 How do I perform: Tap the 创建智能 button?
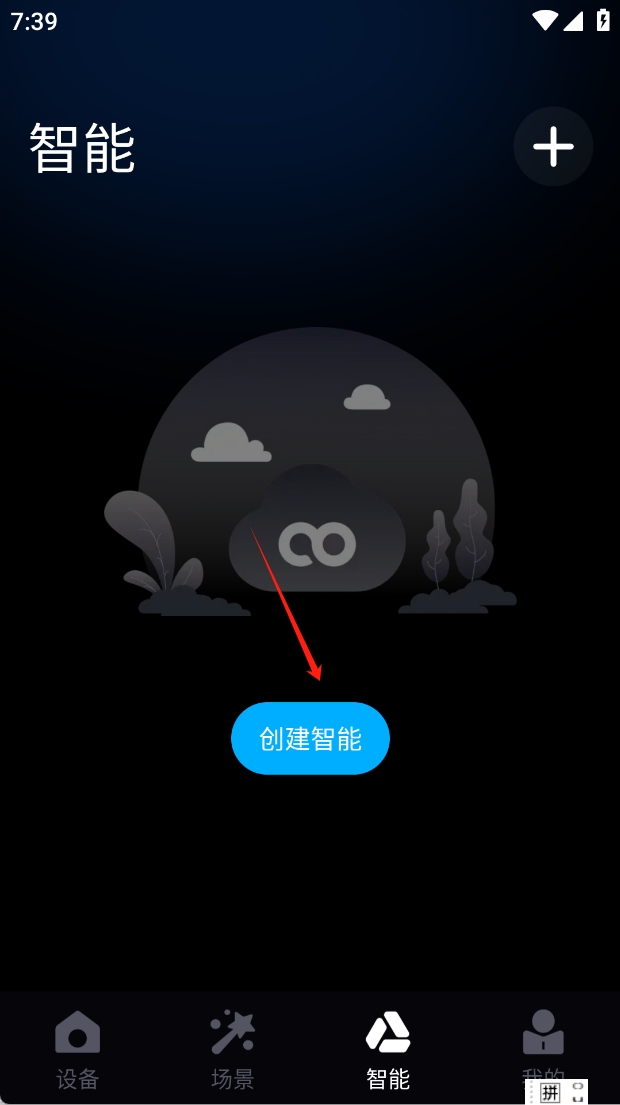tap(310, 738)
